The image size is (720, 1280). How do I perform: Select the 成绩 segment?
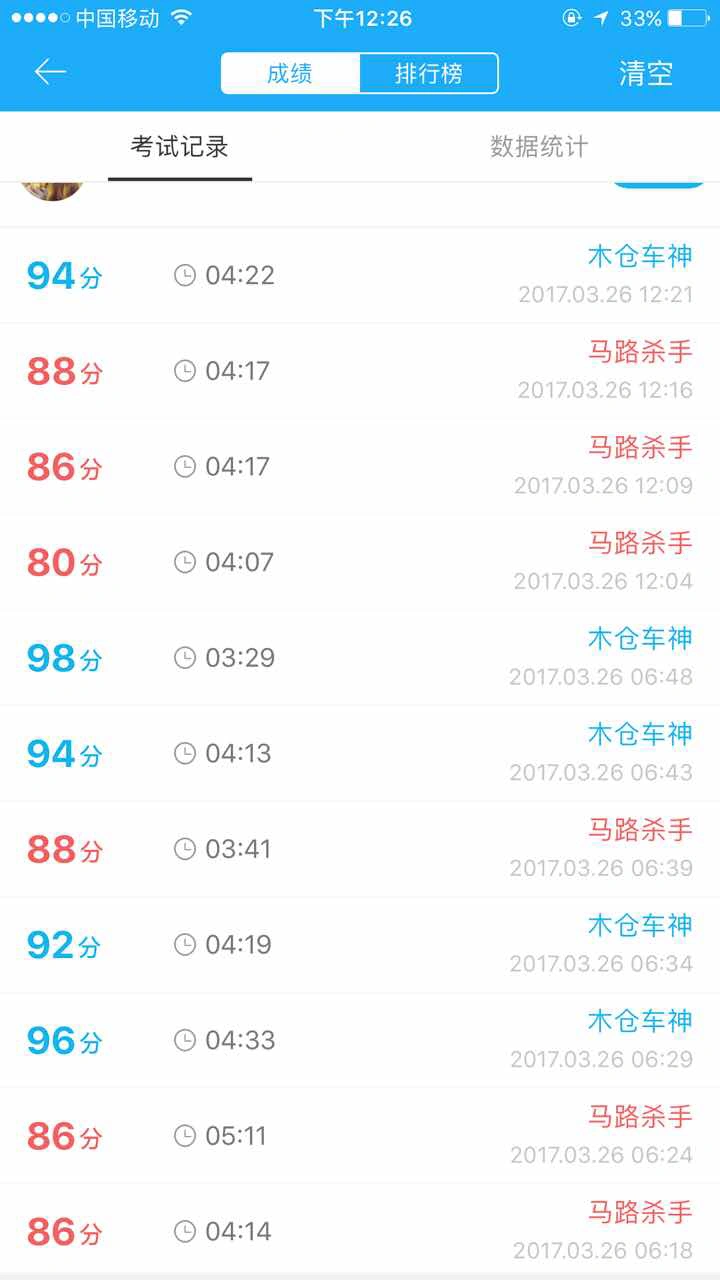pyautogui.click(x=290, y=74)
